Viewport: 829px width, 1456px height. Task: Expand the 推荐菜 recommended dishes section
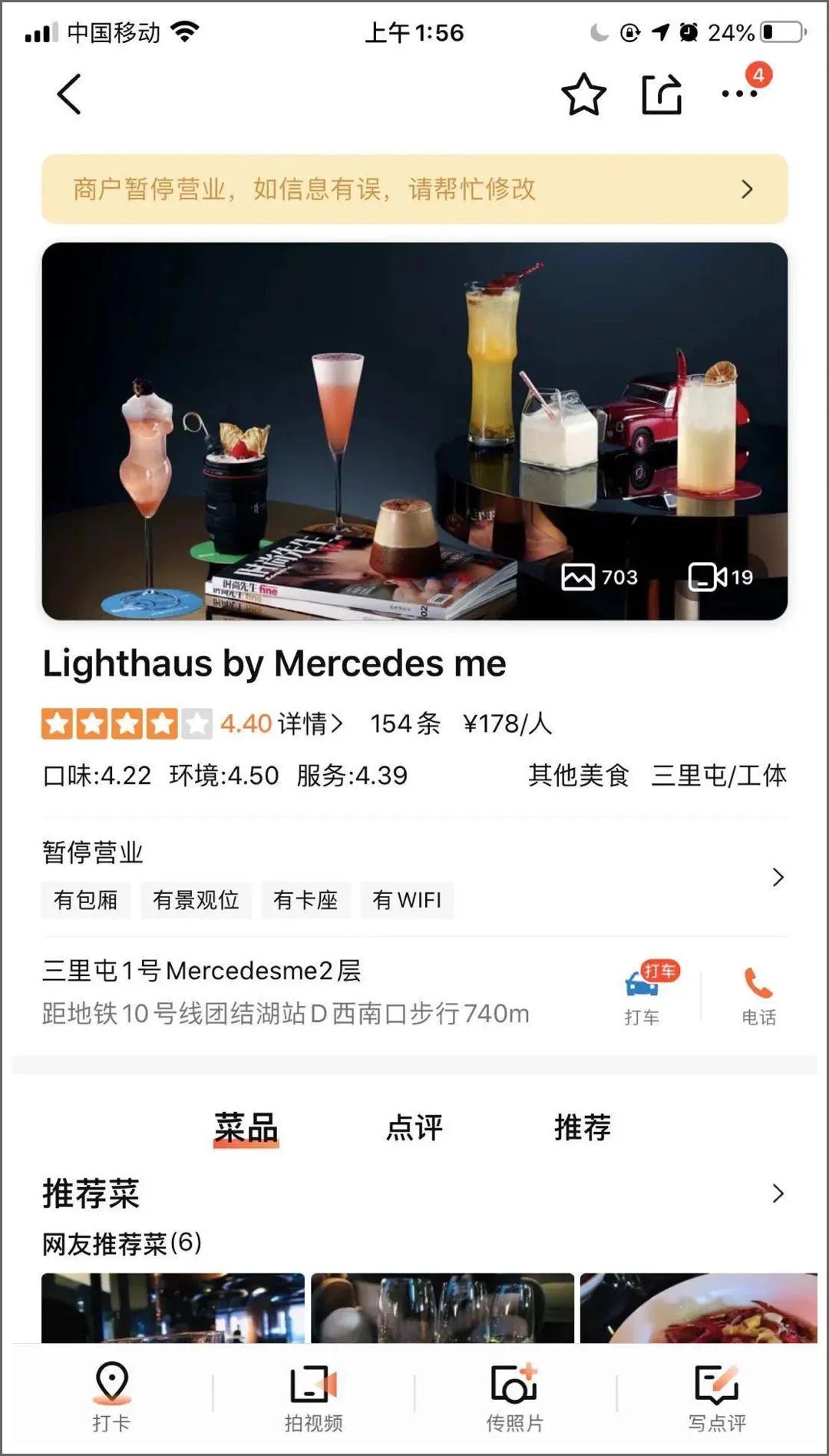(x=778, y=1194)
